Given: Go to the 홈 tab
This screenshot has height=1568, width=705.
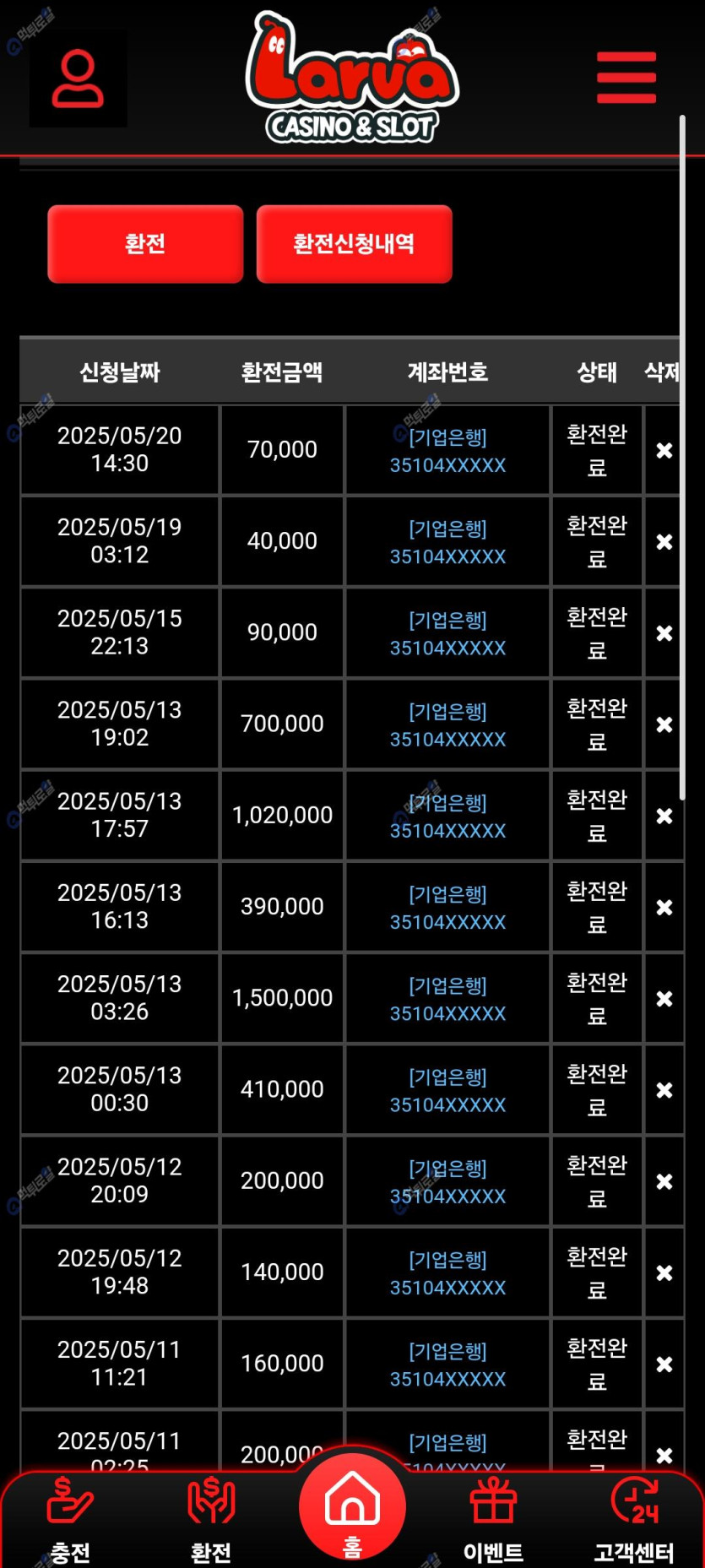Looking at the screenshot, I should pos(352,1507).
